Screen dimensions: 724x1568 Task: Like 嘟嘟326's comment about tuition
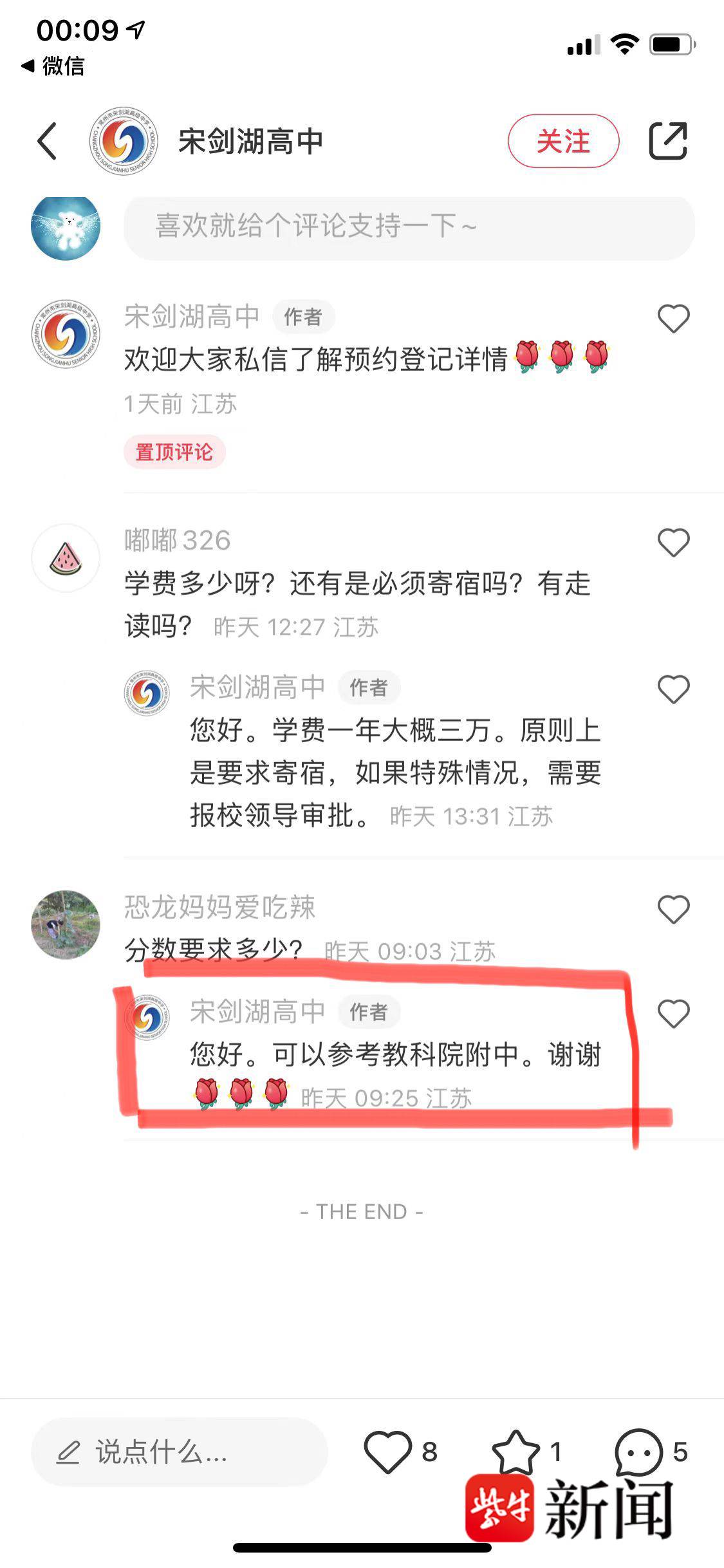[673, 543]
